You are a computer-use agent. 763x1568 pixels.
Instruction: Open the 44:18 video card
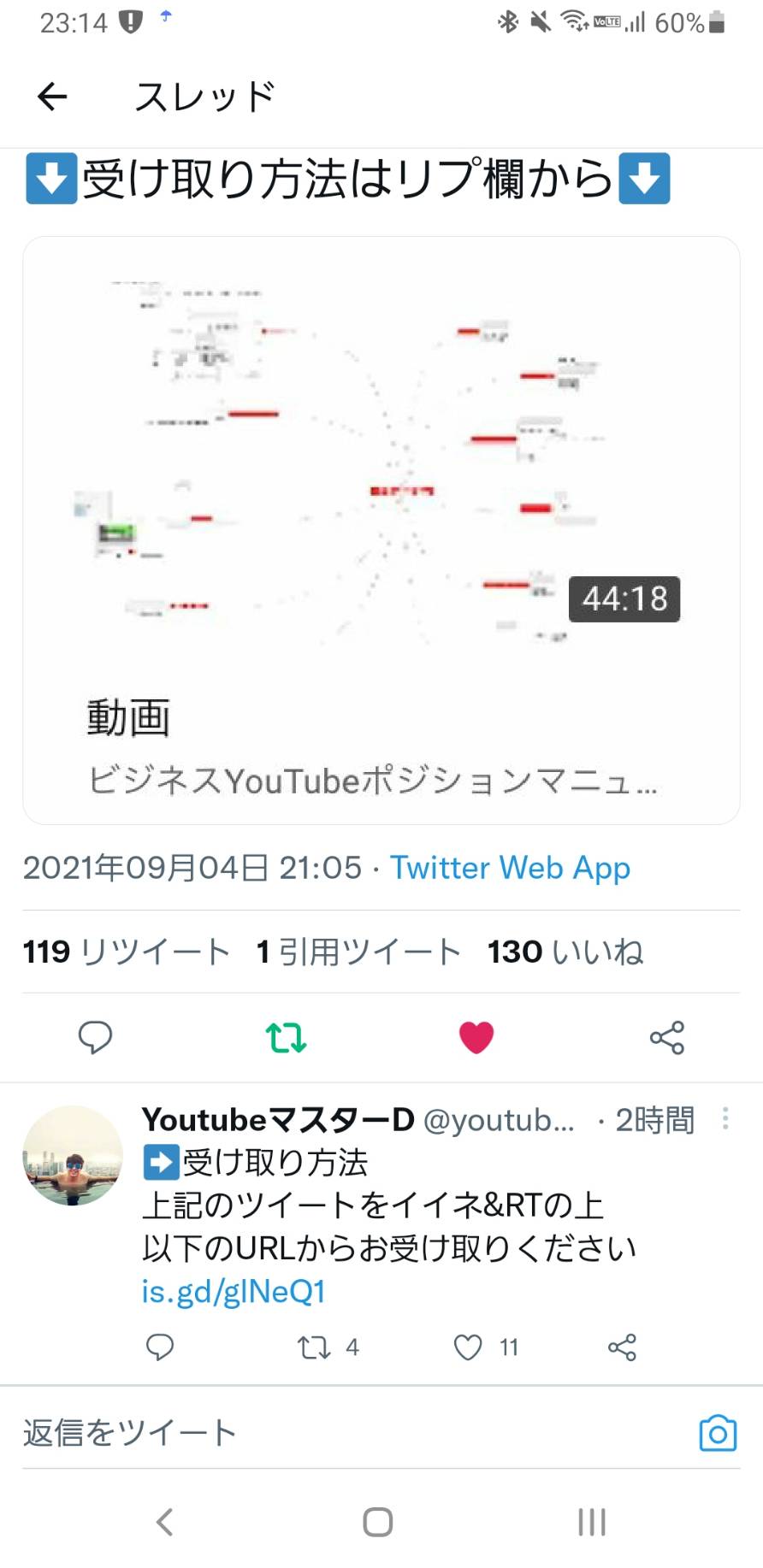[x=381, y=530]
